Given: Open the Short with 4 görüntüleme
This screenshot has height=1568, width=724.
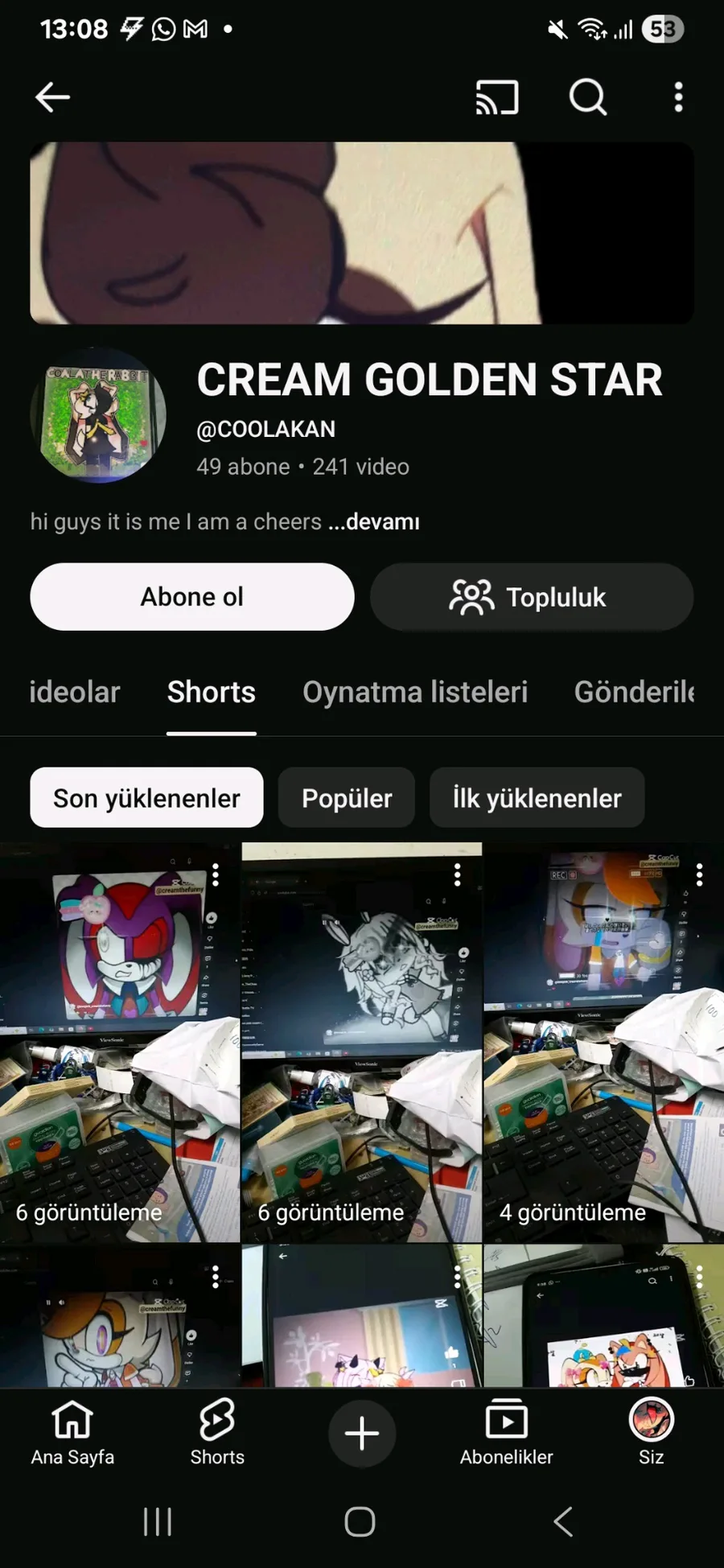Looking at the screenshot, I should click(603, 1043).
